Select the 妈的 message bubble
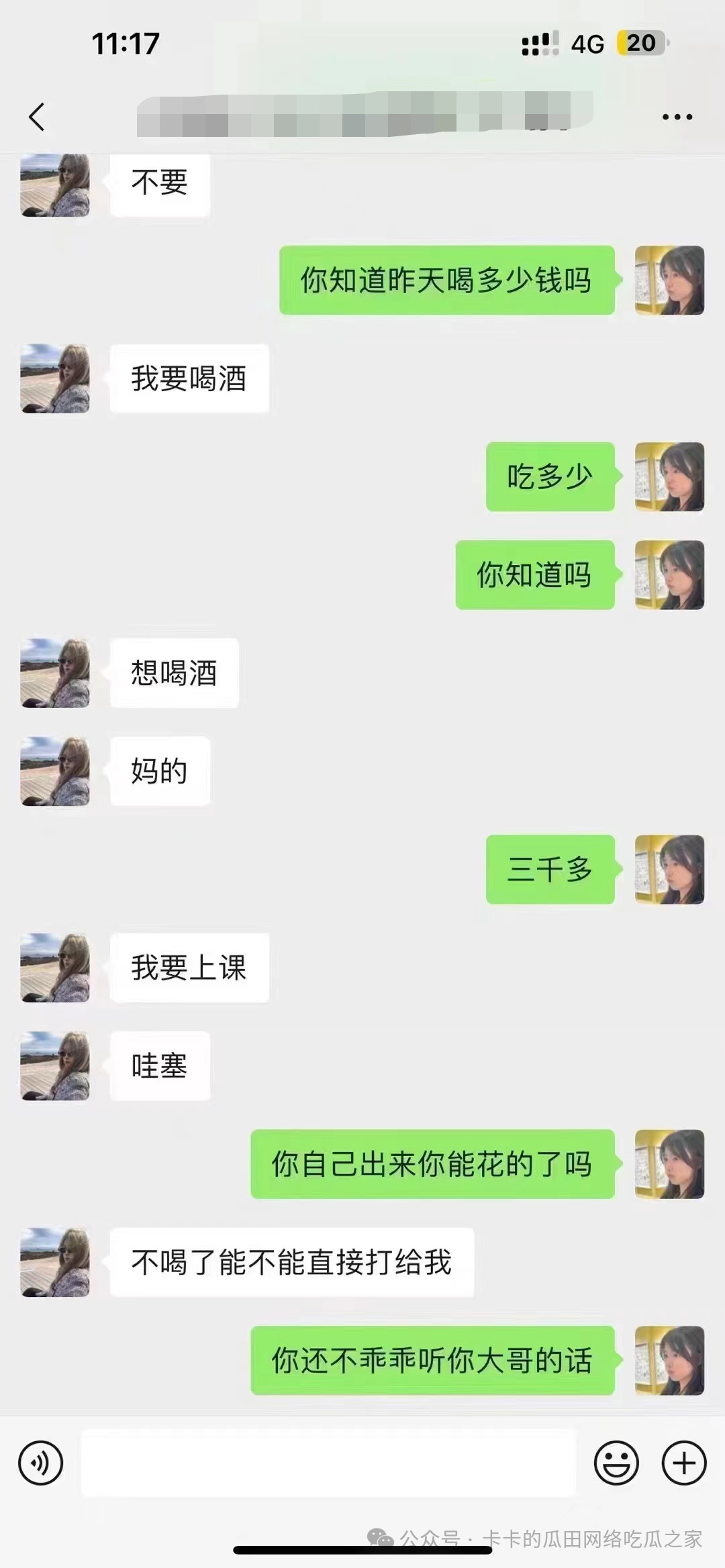This screenshot has height=1568, width=725. tap(158, 772)
